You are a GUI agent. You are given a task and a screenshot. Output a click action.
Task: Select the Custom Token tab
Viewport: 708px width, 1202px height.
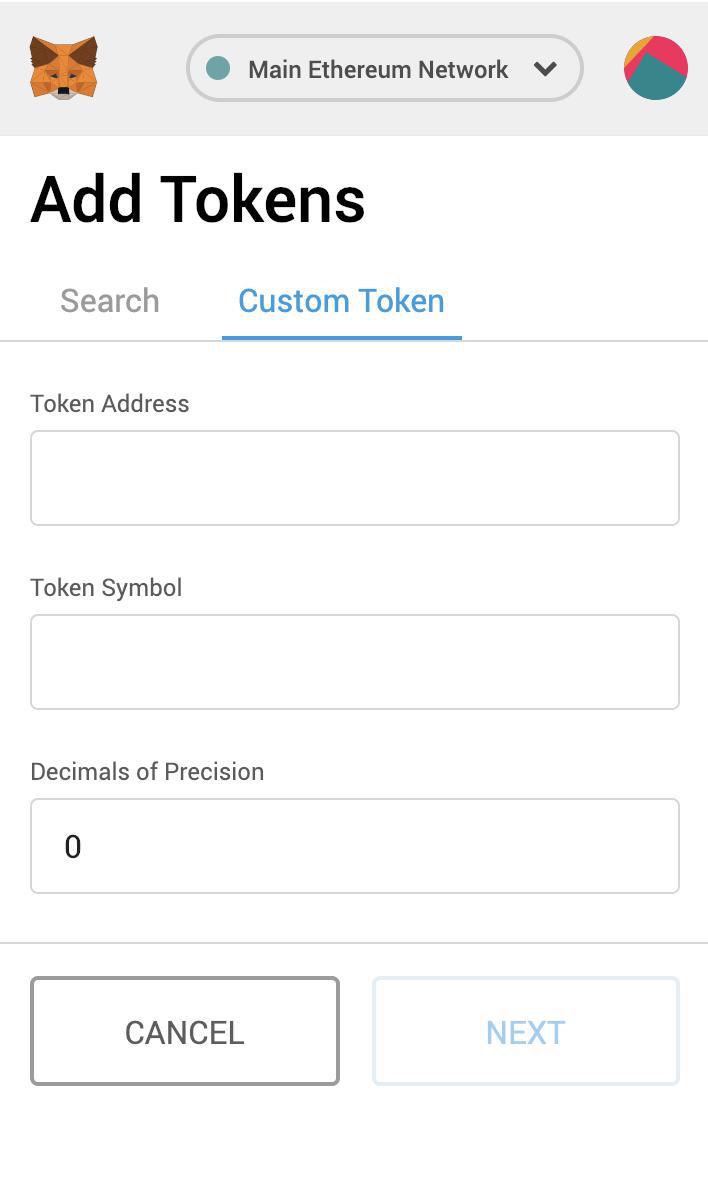(x=341, y=301)
